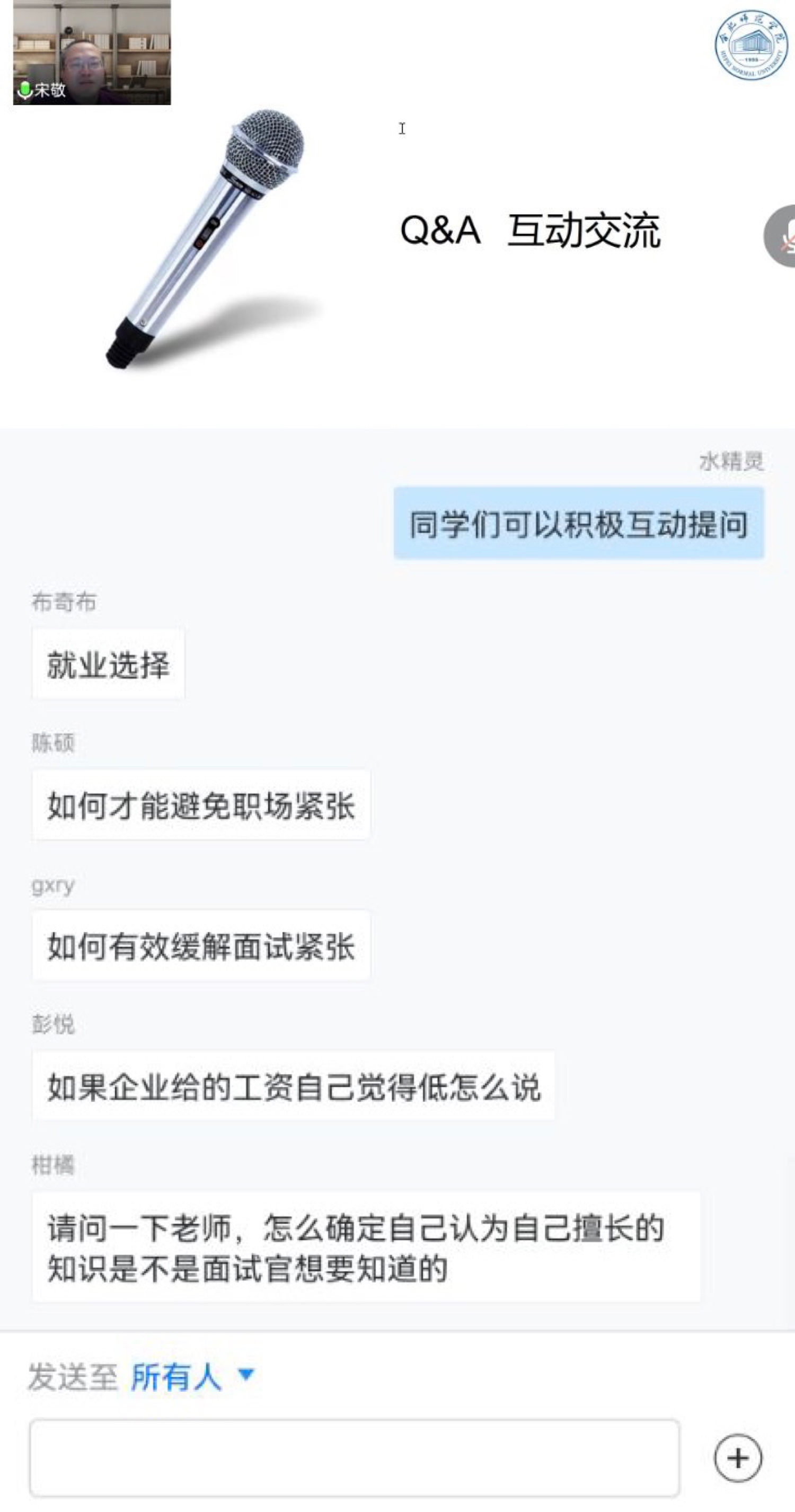Viewport: 795px width, 1512px height.
Task: Focus the chat message input field
Action: pos(354,1458)
